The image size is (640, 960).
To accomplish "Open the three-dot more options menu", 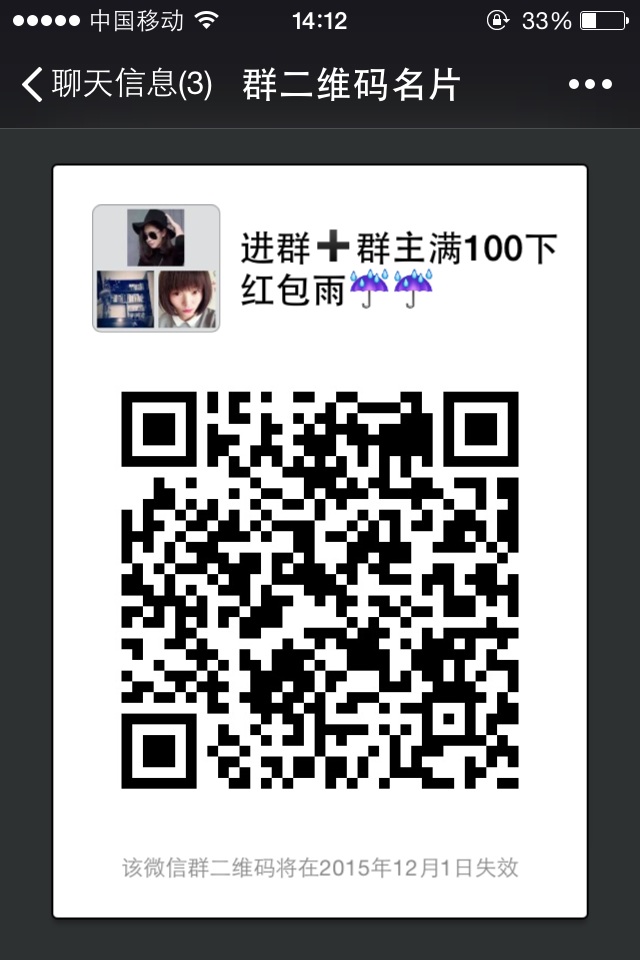I will [x=589, y=85].
